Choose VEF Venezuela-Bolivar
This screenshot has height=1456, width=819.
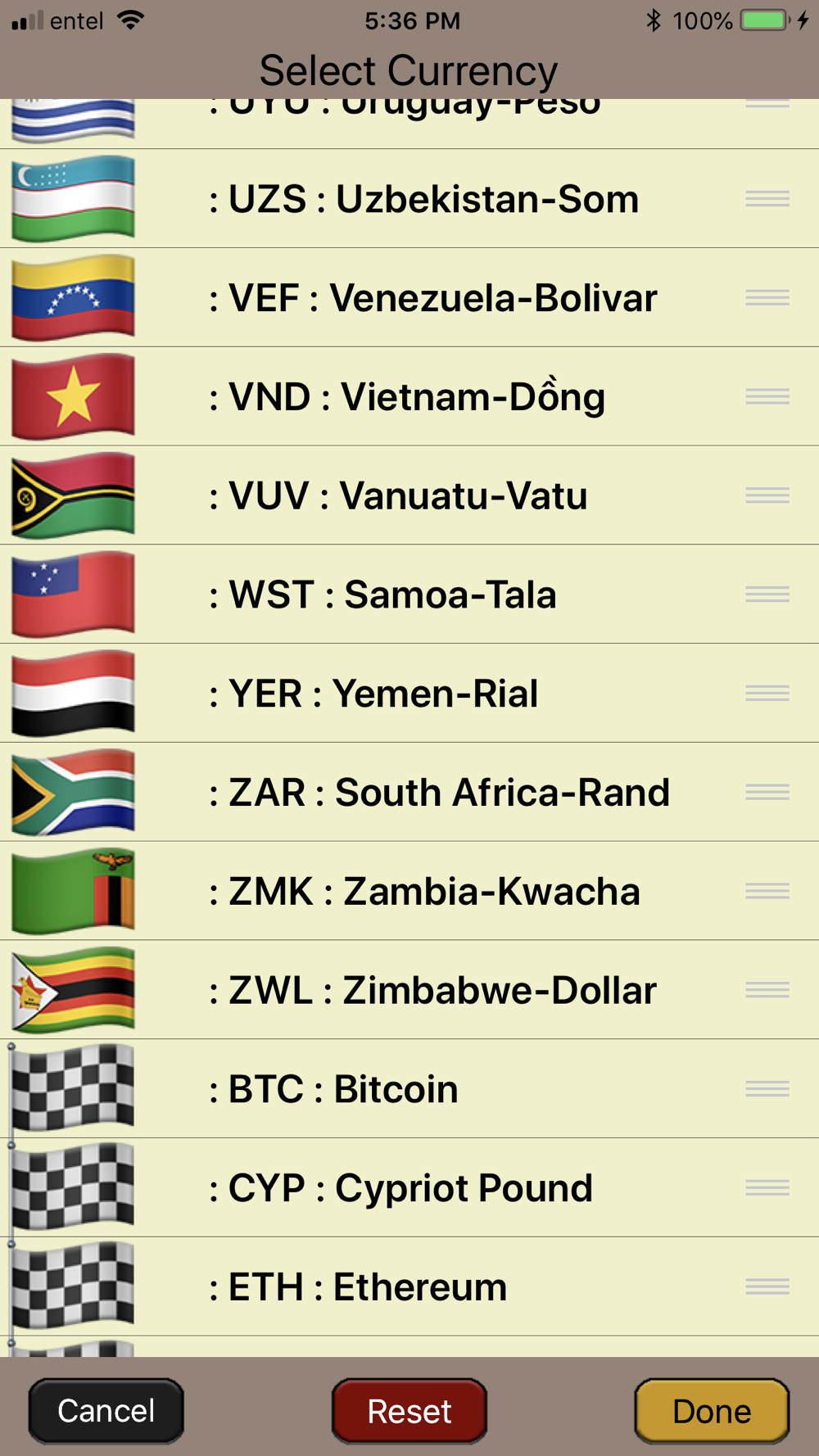(x=409, y=298)
